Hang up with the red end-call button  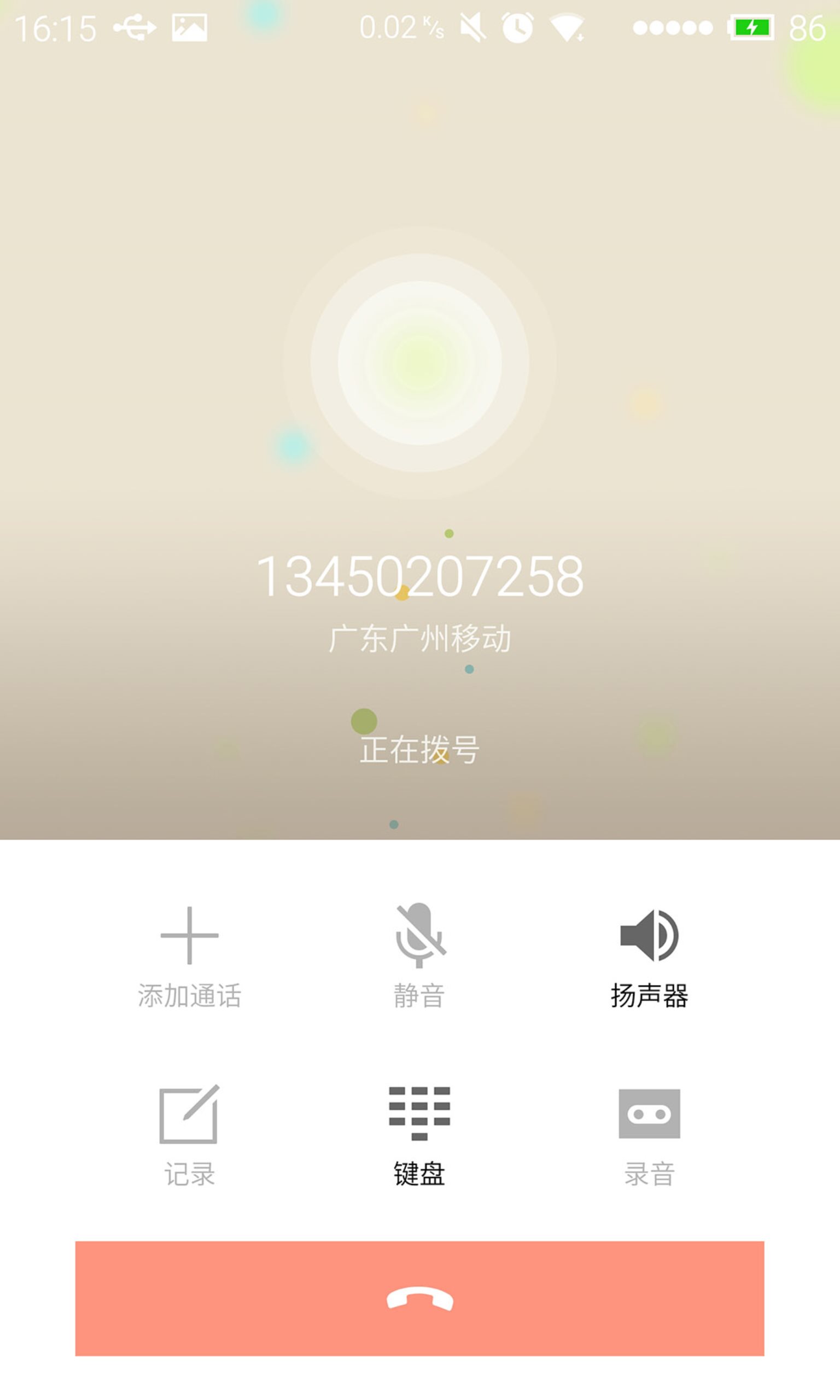(x=419, y=1298)
